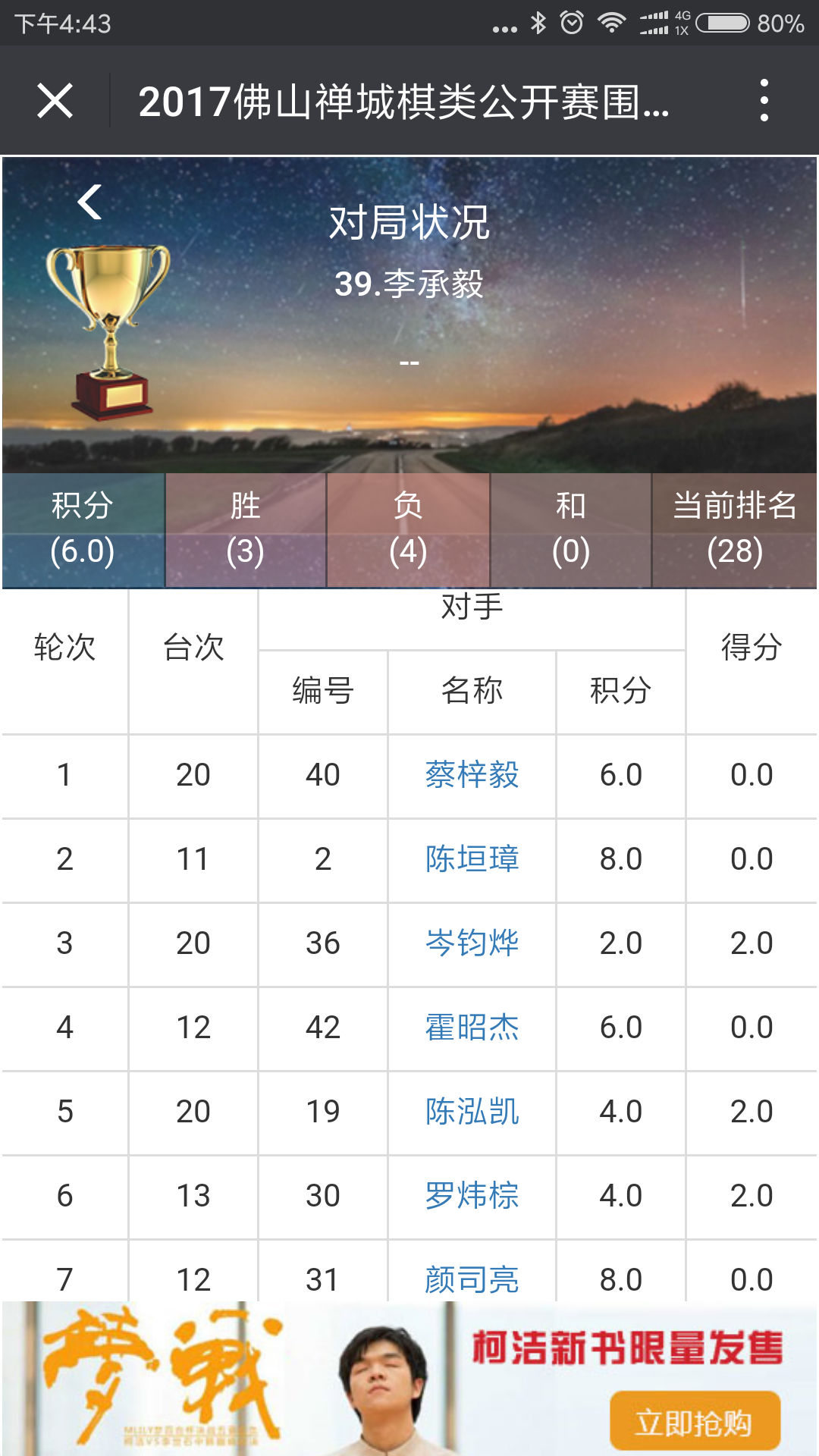The height and width of the screenshot is (1456, 819).
Task: Close the tournament web page
Action: 55,101
